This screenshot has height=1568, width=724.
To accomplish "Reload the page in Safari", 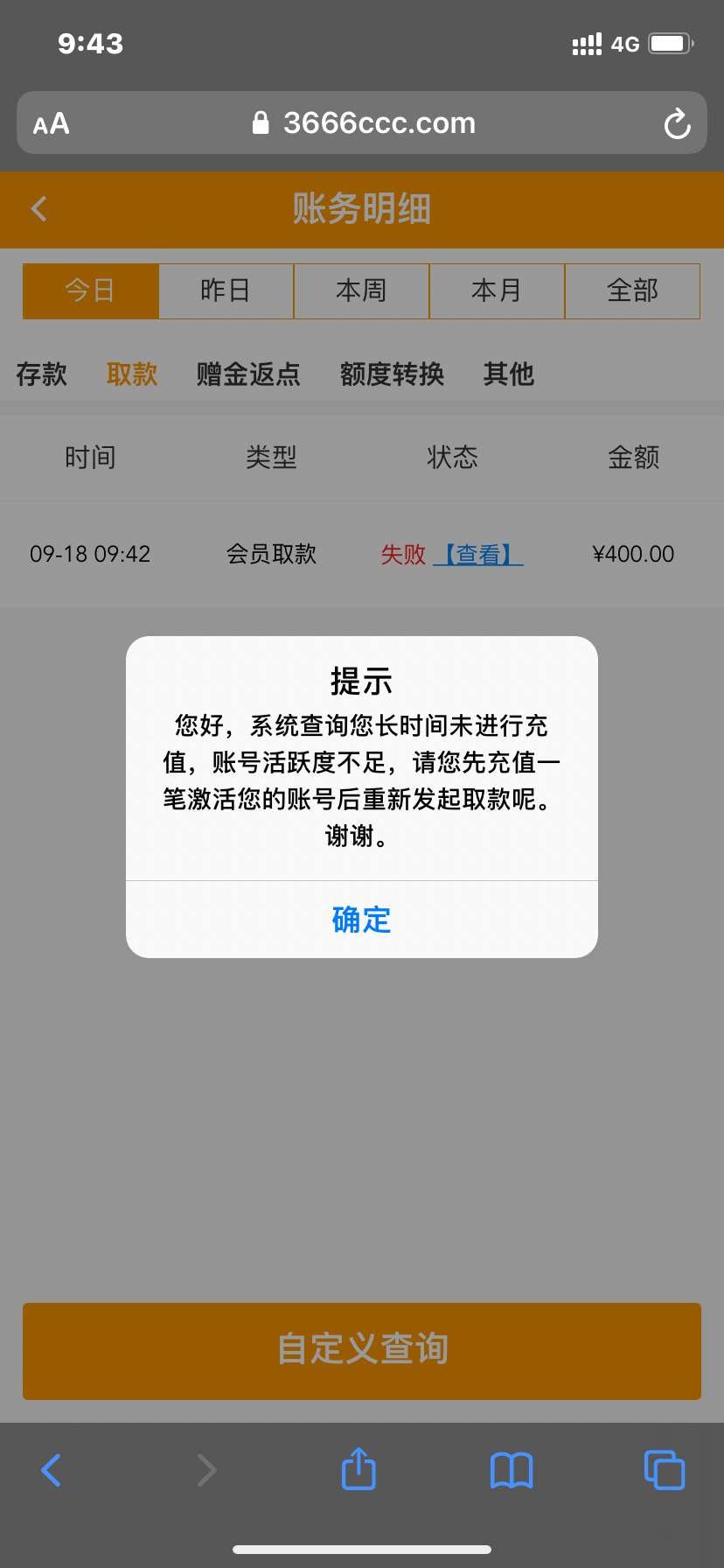I will coord(677,124).
